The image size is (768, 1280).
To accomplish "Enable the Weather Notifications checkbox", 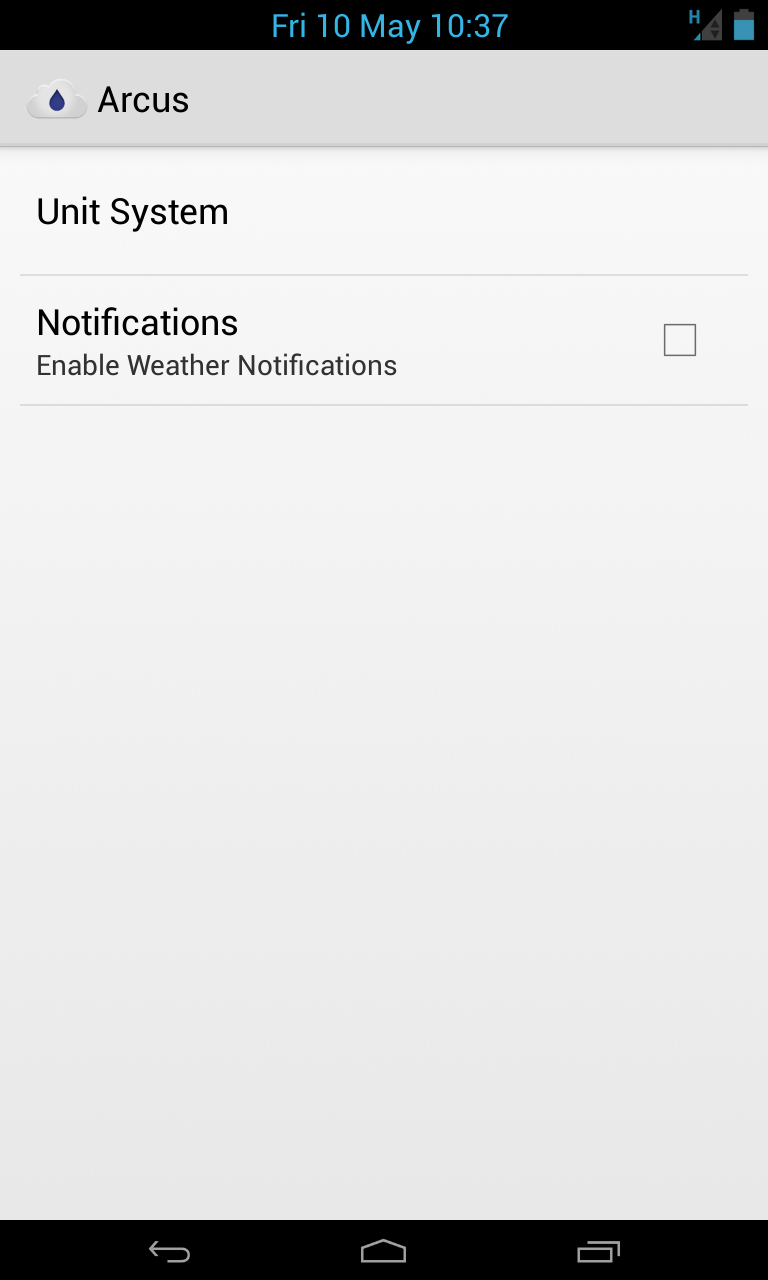I will coord(679,340).
